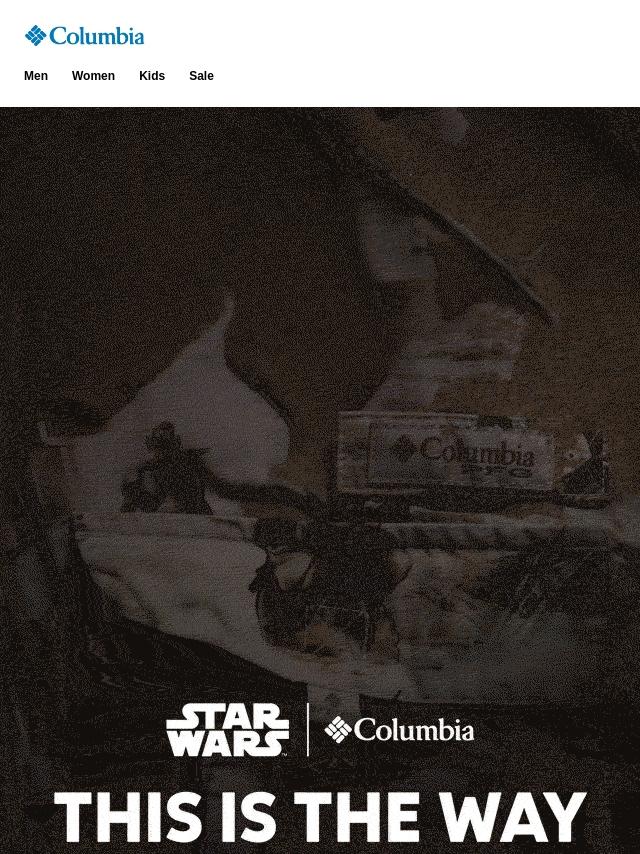View the Sale section
The width and height of the screenshot is (640, 854).
pos(201,76)
